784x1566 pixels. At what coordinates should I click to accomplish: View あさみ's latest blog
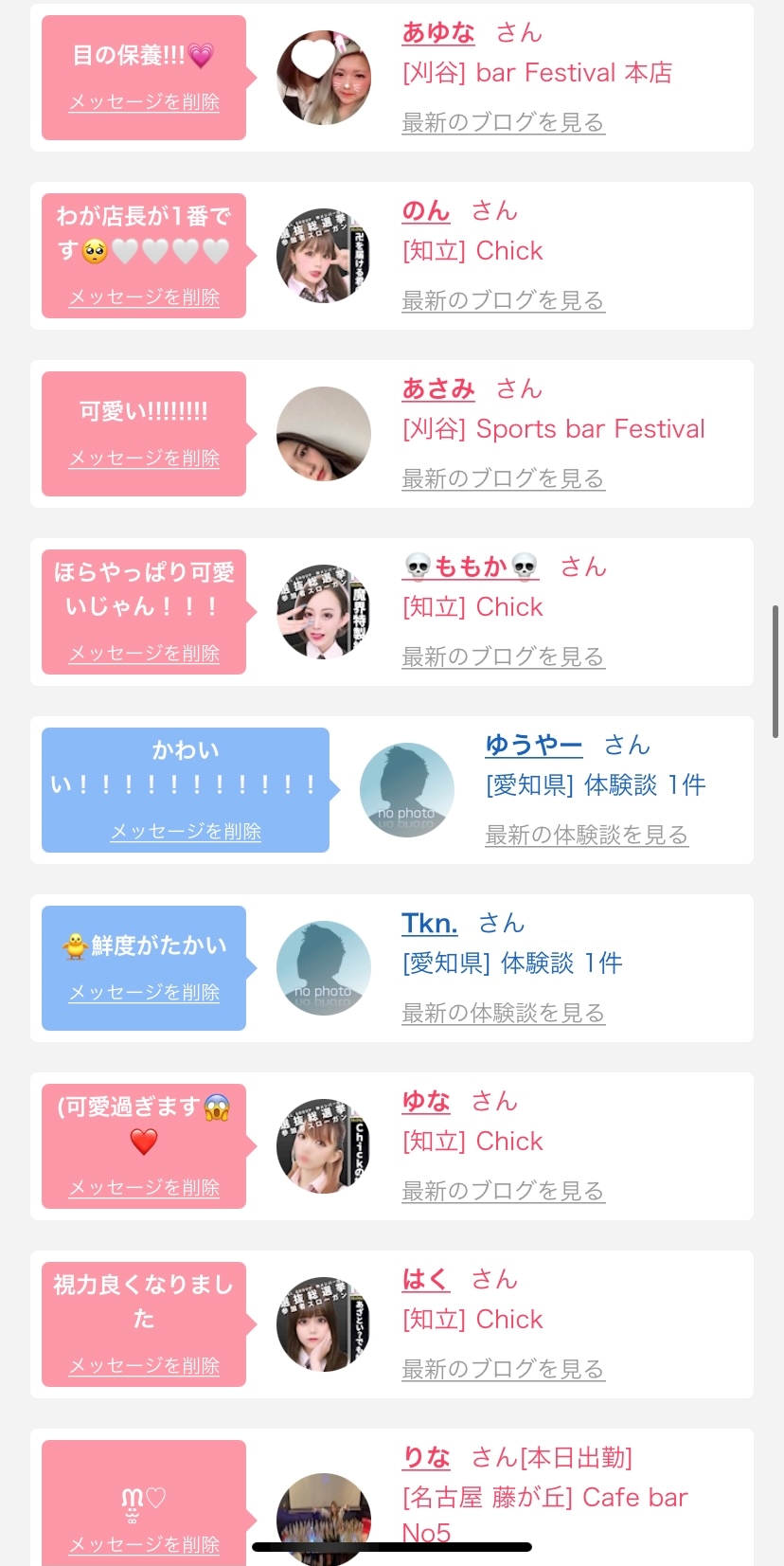503,479
